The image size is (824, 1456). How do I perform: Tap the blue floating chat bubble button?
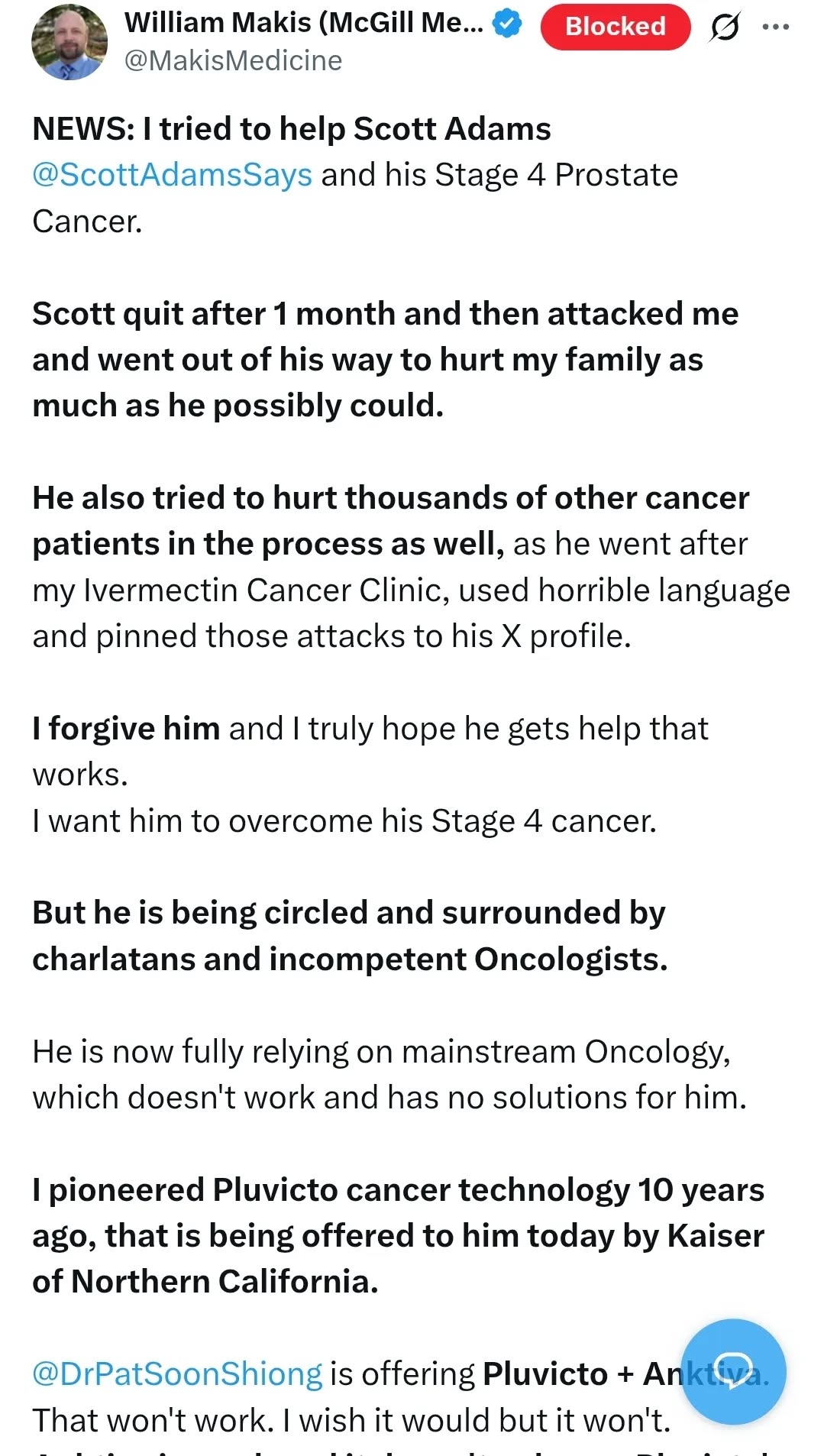click(x=732, y=1371)
